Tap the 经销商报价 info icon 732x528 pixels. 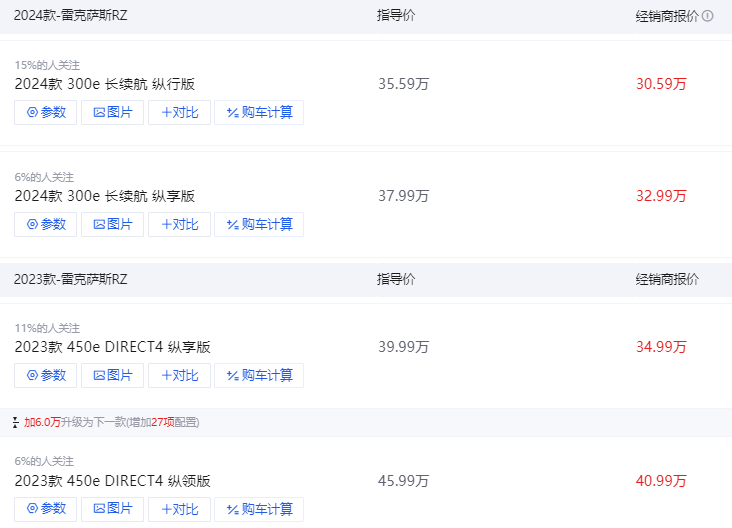(708, 16)
